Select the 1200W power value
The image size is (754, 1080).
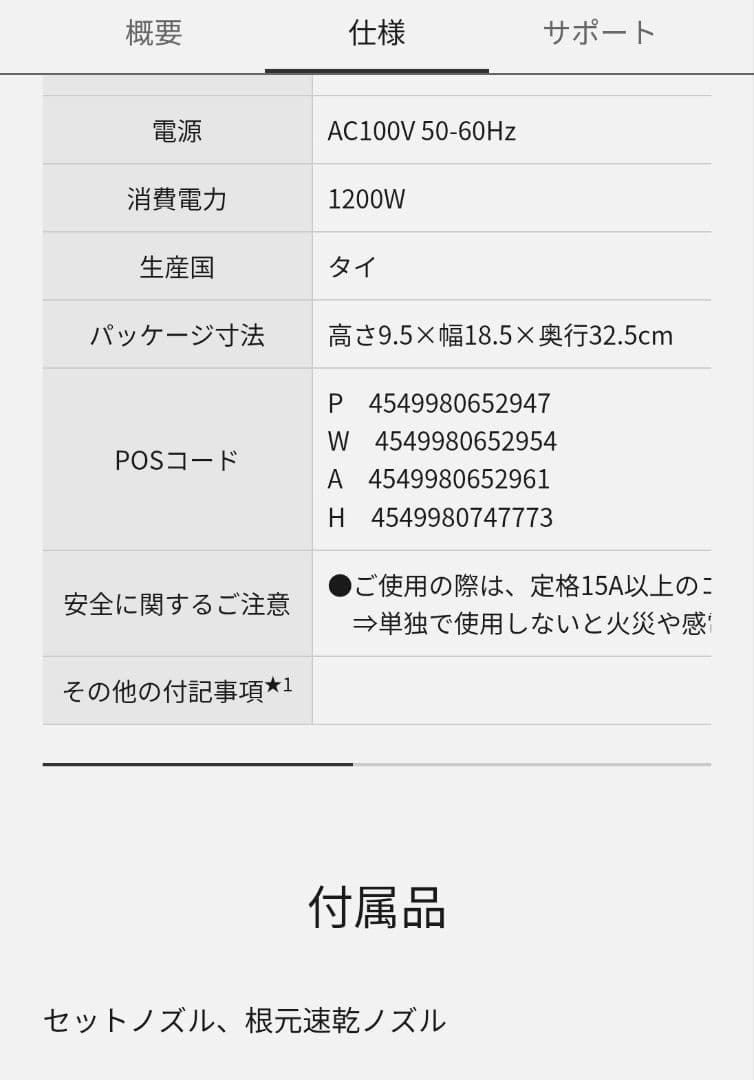(x=362, y=198)
